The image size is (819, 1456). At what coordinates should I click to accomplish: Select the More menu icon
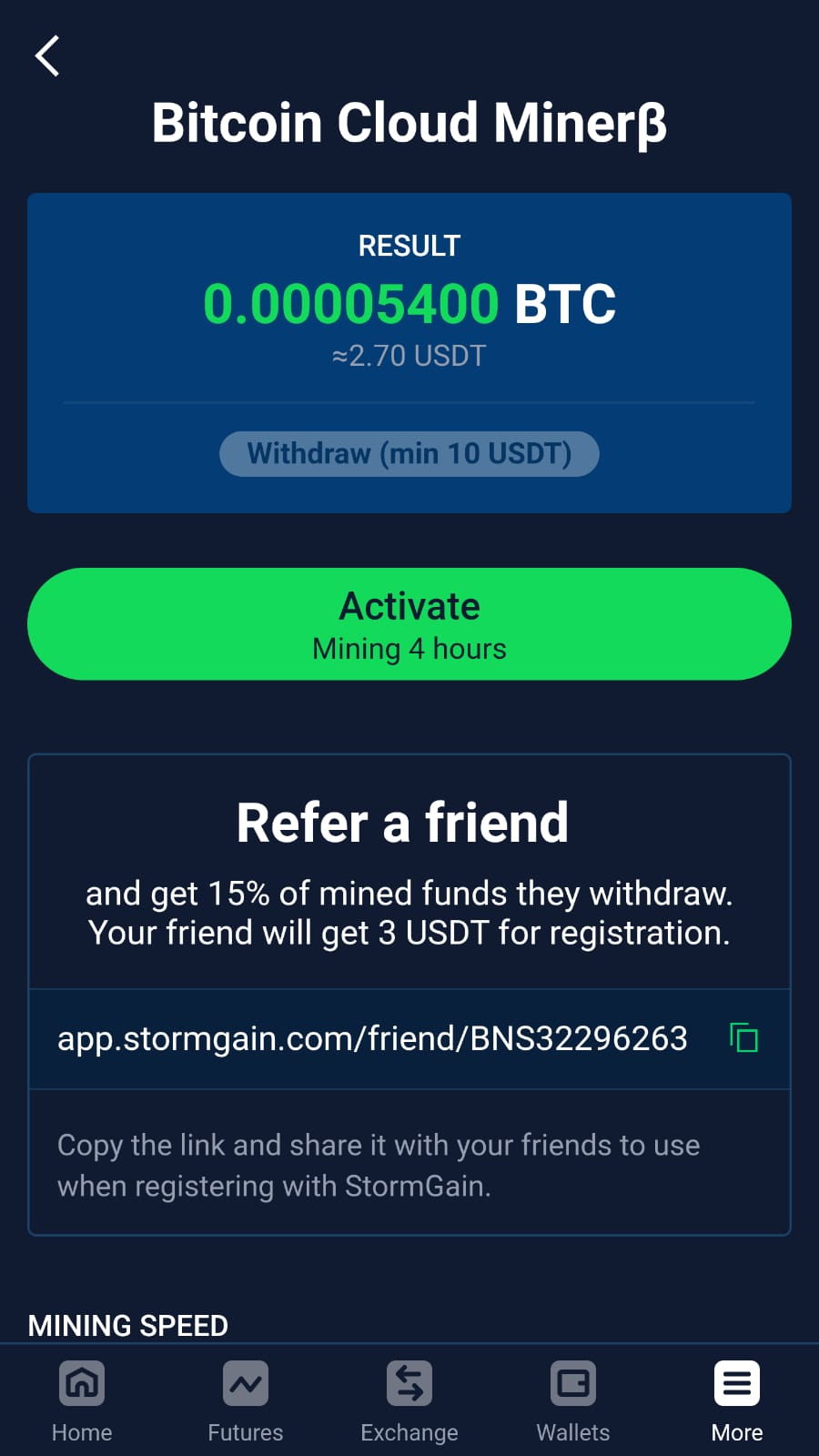click(736, 1383)
